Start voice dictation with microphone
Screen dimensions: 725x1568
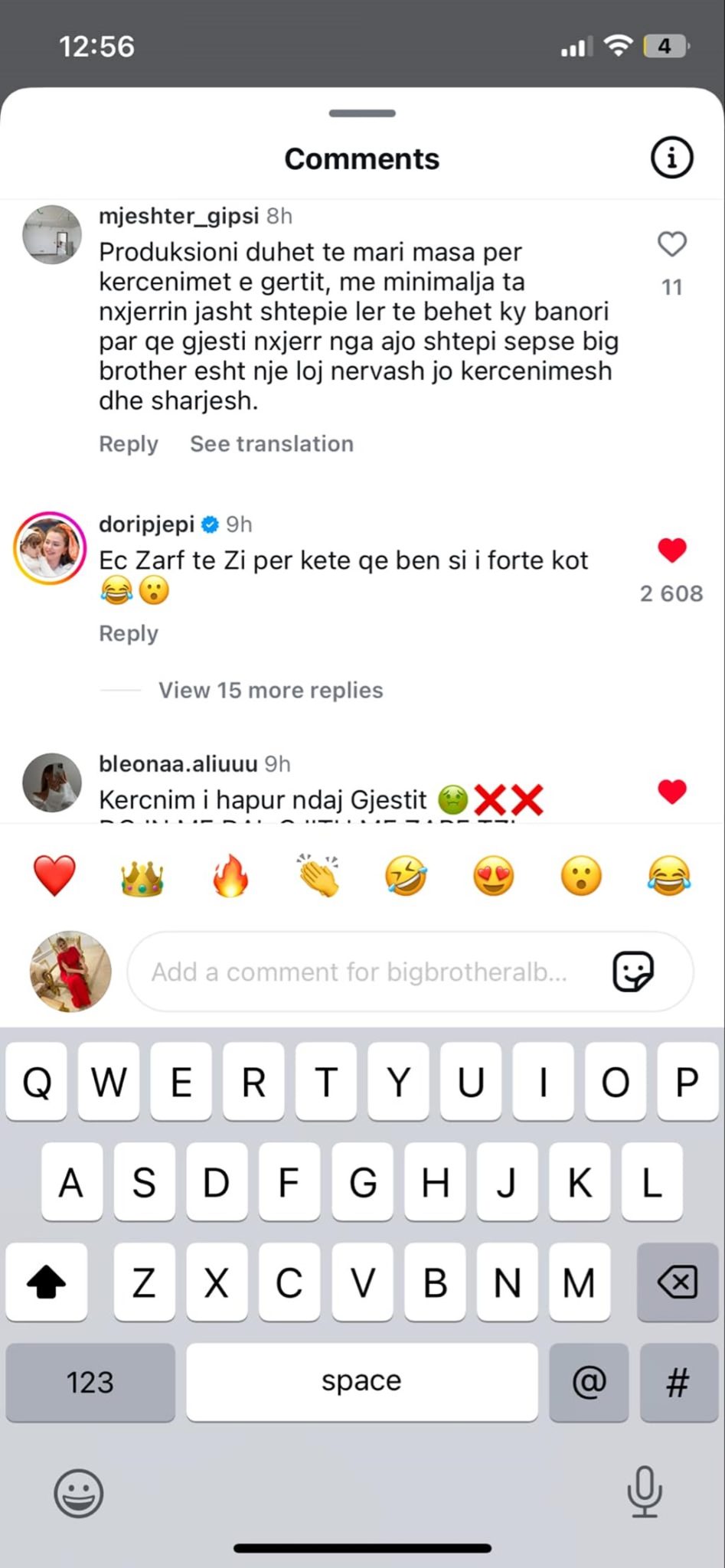[x=645, y=1491]
